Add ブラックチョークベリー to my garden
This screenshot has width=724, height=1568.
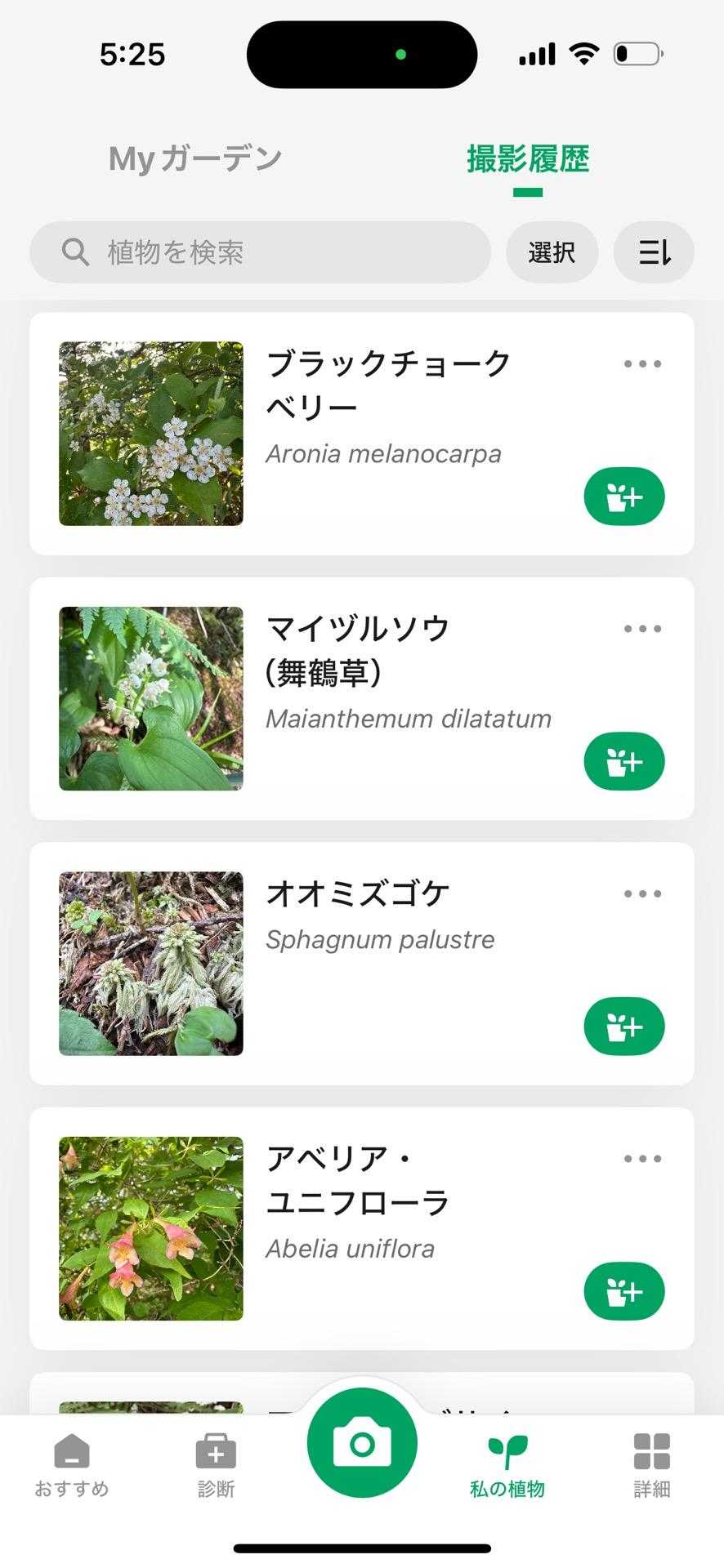tap(623, 497)
